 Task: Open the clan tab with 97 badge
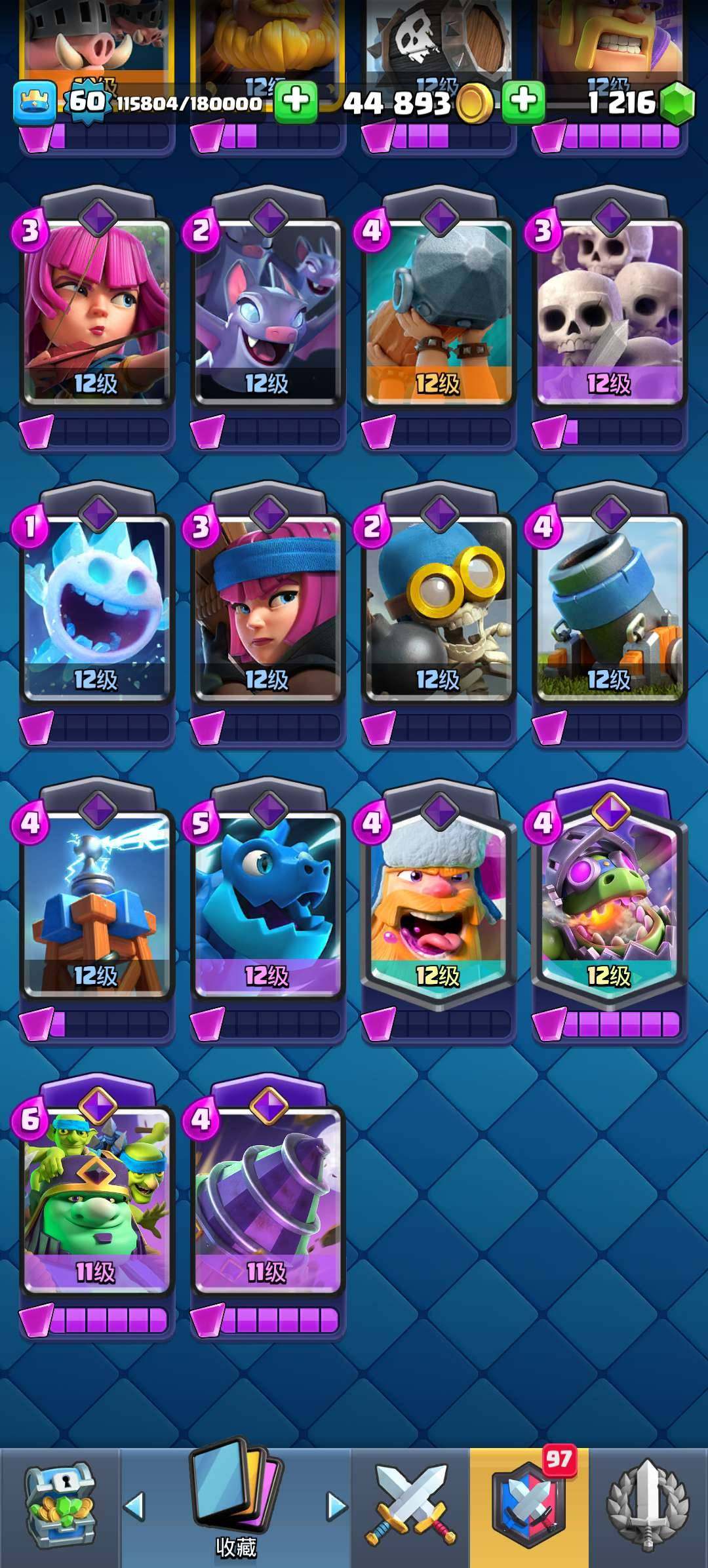tap(529, 1506)
